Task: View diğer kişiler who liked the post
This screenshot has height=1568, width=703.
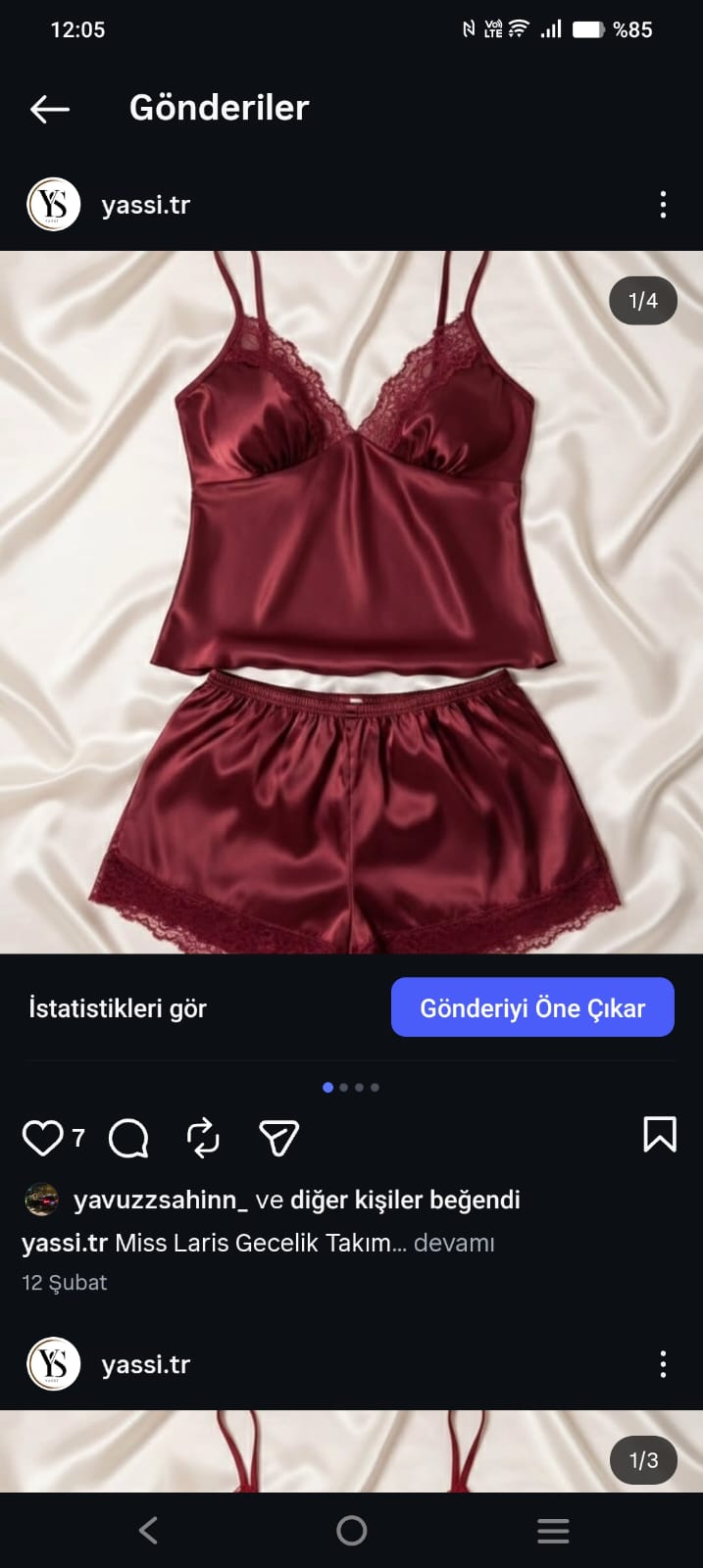Action: pyautogui.click(x=405, y=1200)
